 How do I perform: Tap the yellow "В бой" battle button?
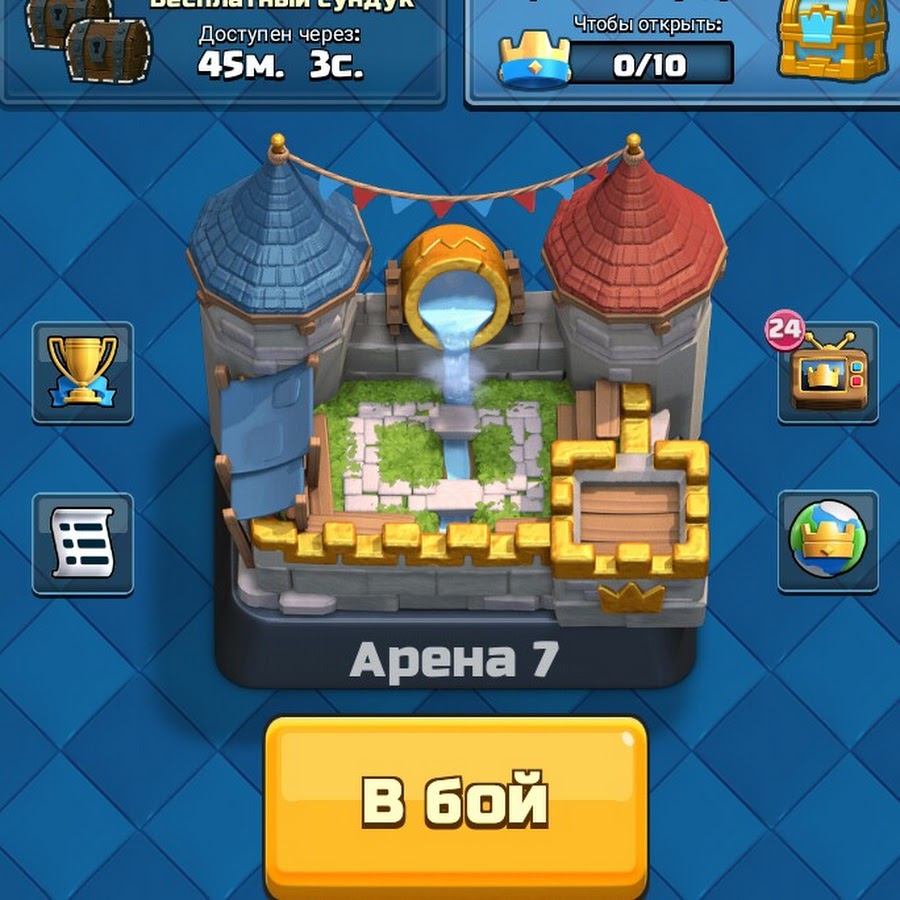tap(456, 803)
